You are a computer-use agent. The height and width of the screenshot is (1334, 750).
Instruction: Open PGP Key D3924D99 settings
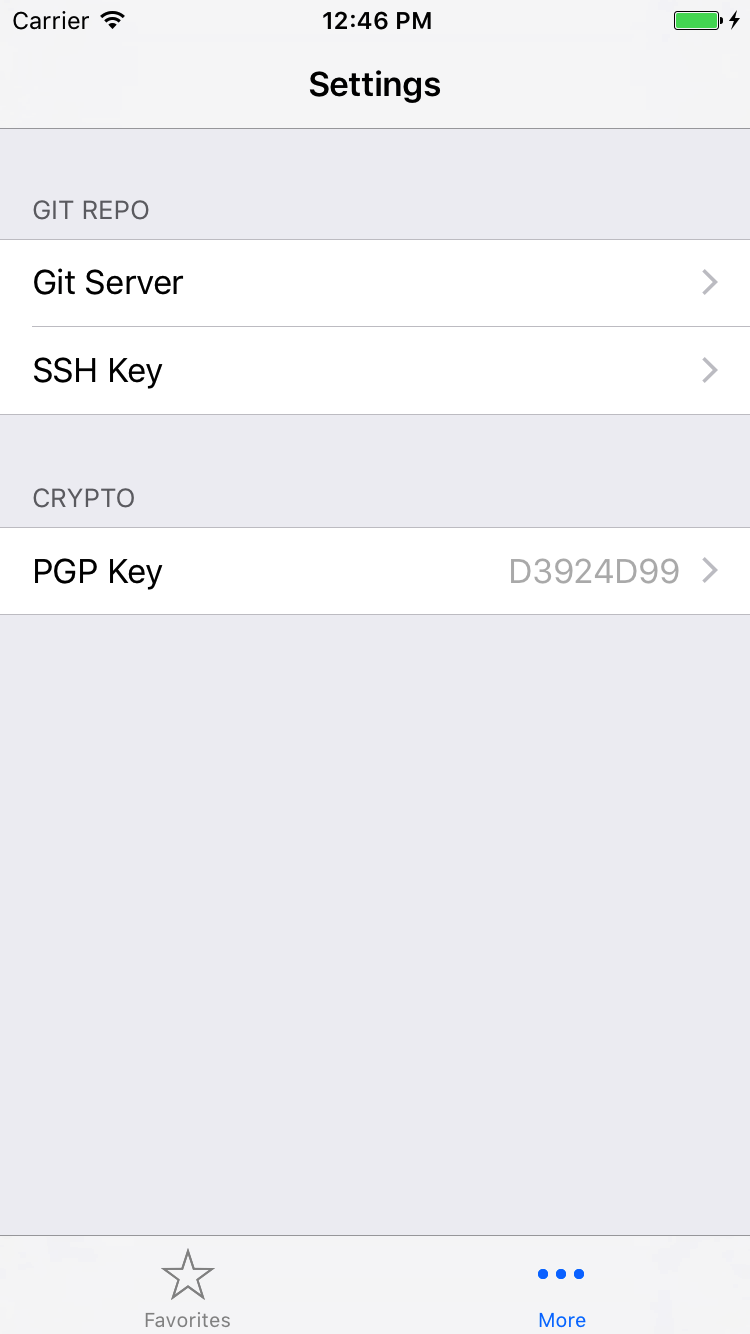pos(375,571)
